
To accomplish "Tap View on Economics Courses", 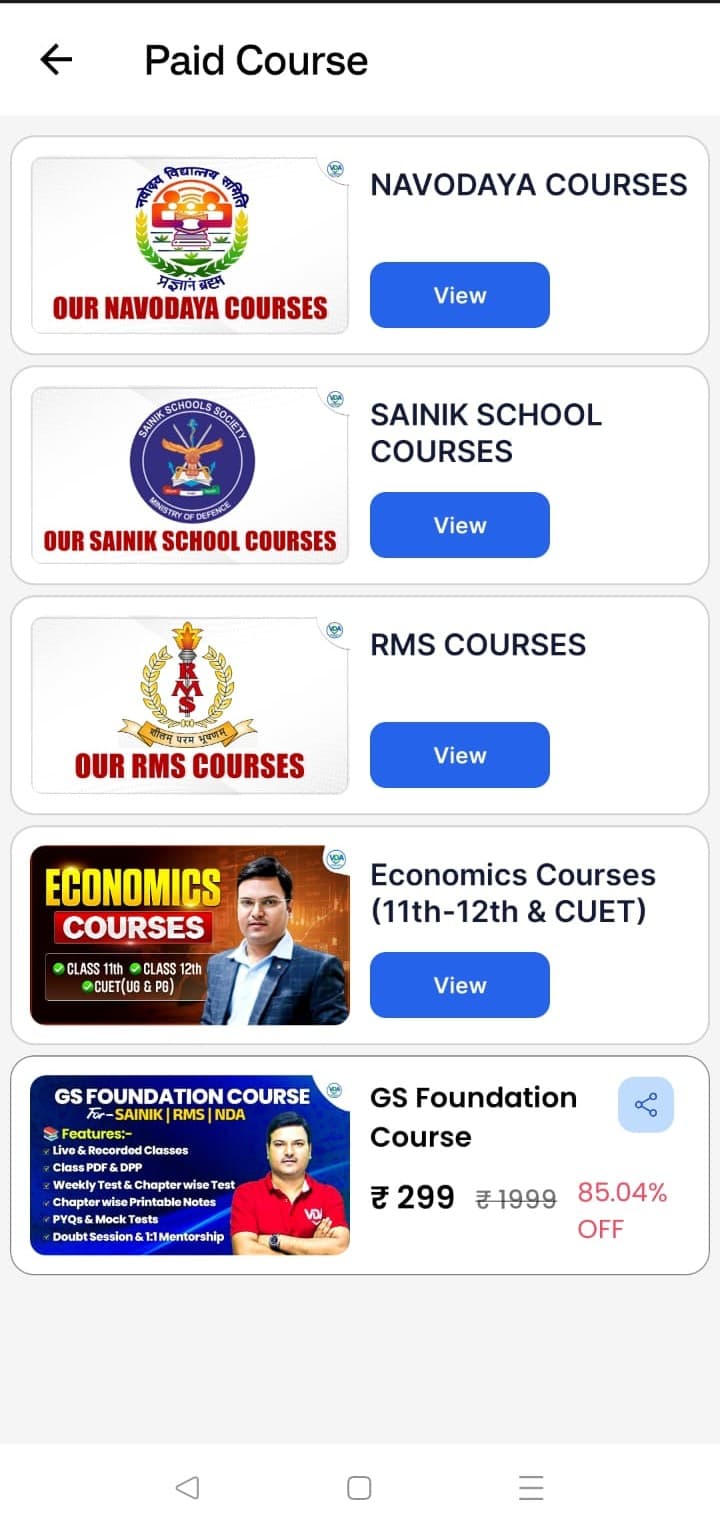I will click(459, 985).
